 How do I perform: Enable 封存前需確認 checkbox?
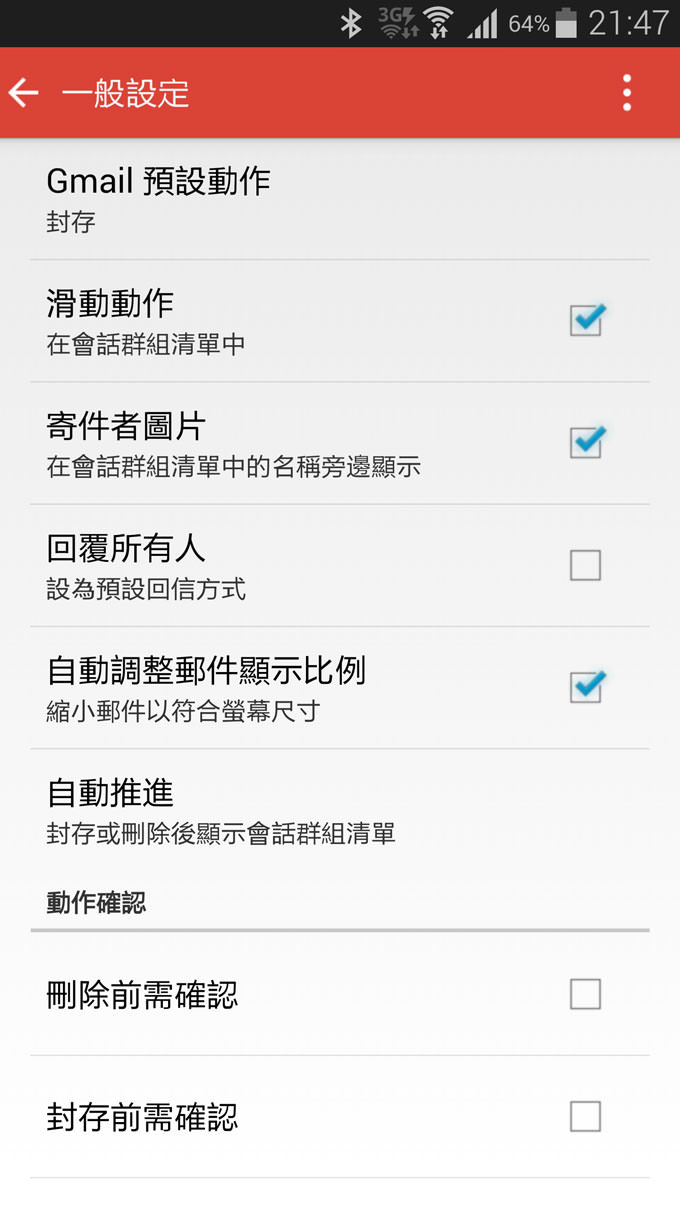pos(586,1116)
